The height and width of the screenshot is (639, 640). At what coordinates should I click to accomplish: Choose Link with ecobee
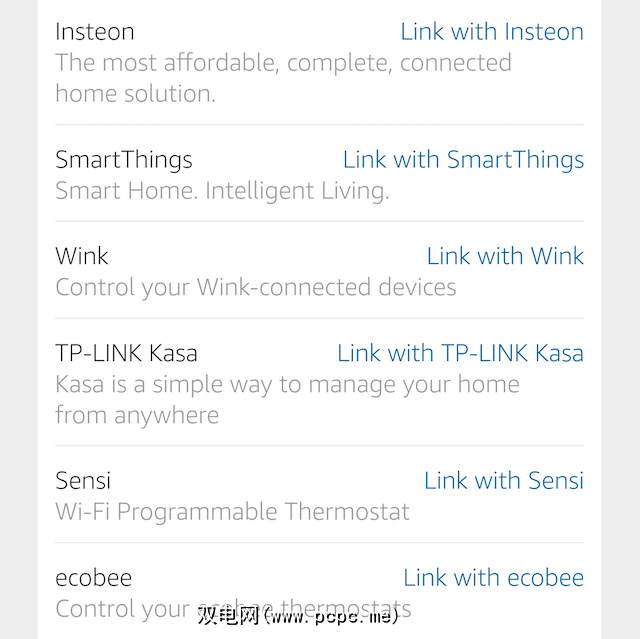pyautogui.click(x=493, y=578)
